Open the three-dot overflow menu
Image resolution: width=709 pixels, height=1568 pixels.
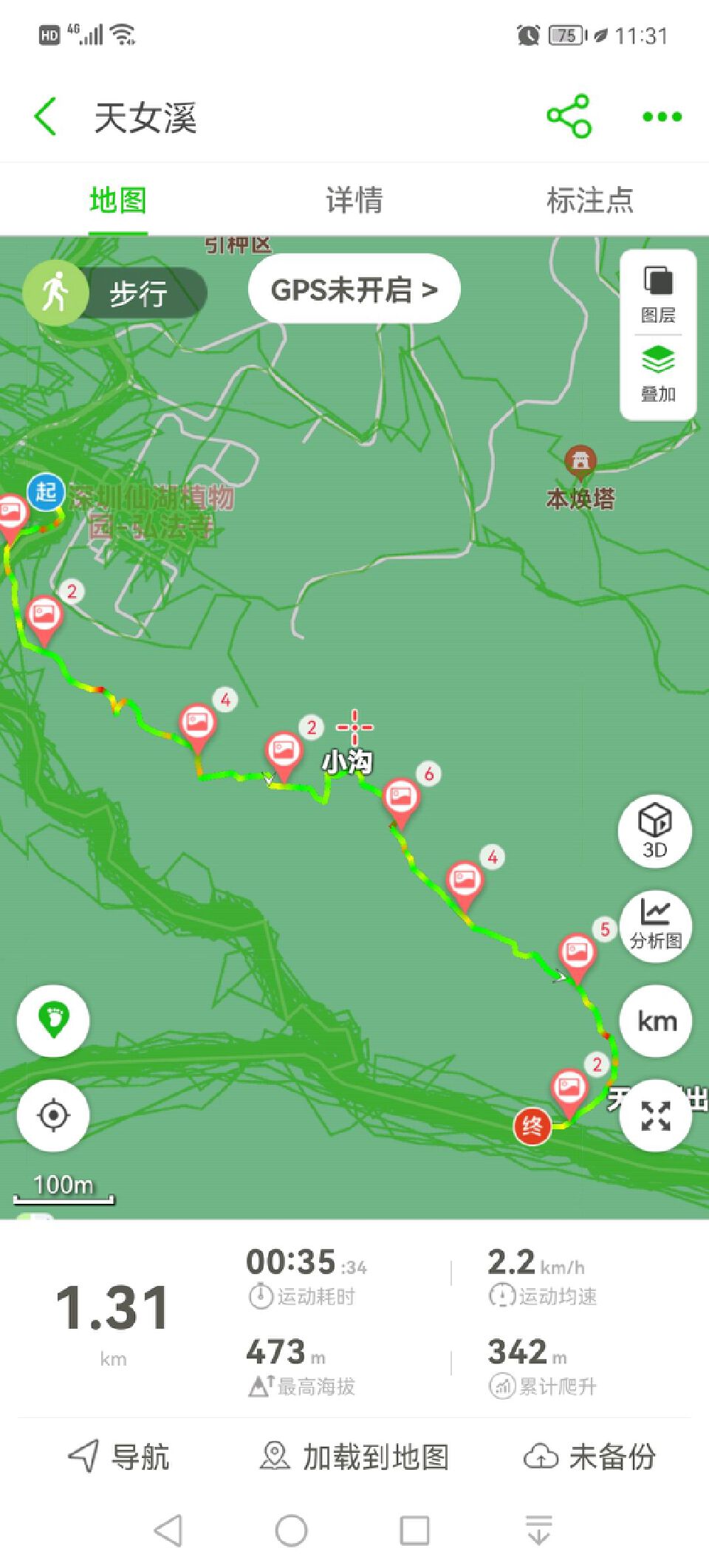click(662, 117)
